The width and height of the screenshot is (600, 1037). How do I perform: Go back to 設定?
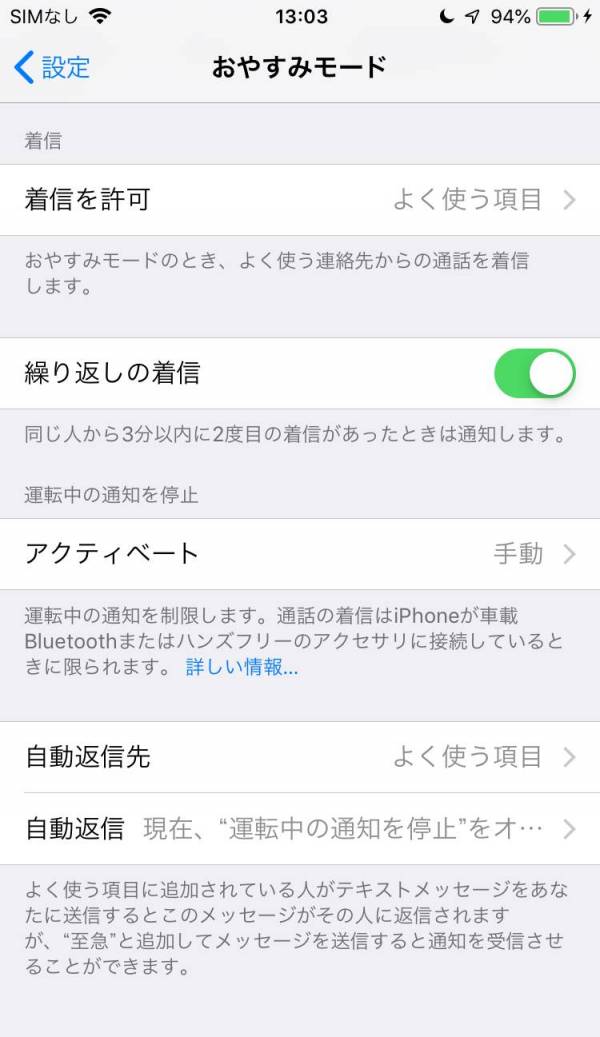pos(52,67)
